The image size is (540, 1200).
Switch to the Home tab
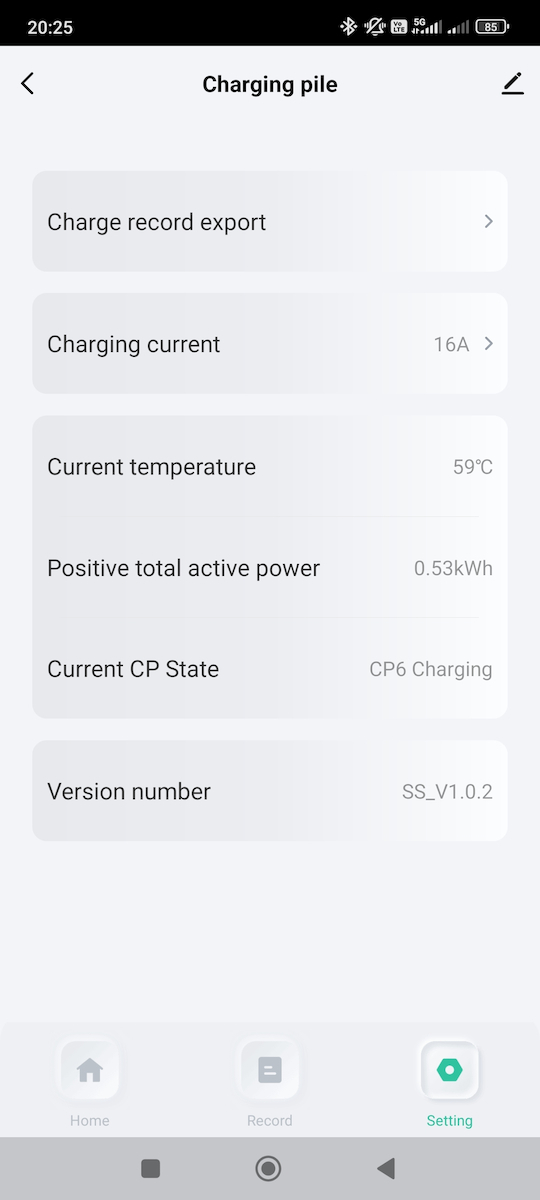(x=90, y=1085)
